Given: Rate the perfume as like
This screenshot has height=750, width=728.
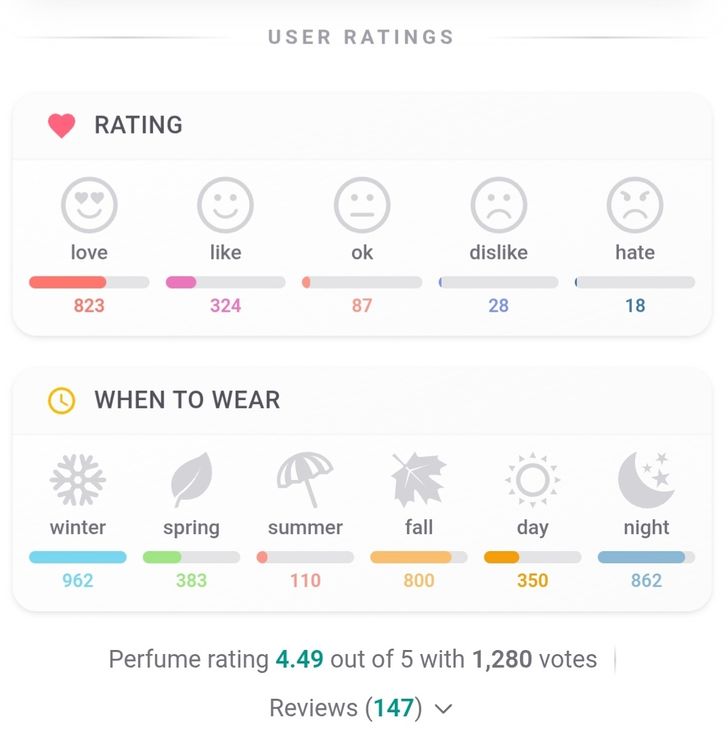Looking at the screenshot, I should [225, 205].
